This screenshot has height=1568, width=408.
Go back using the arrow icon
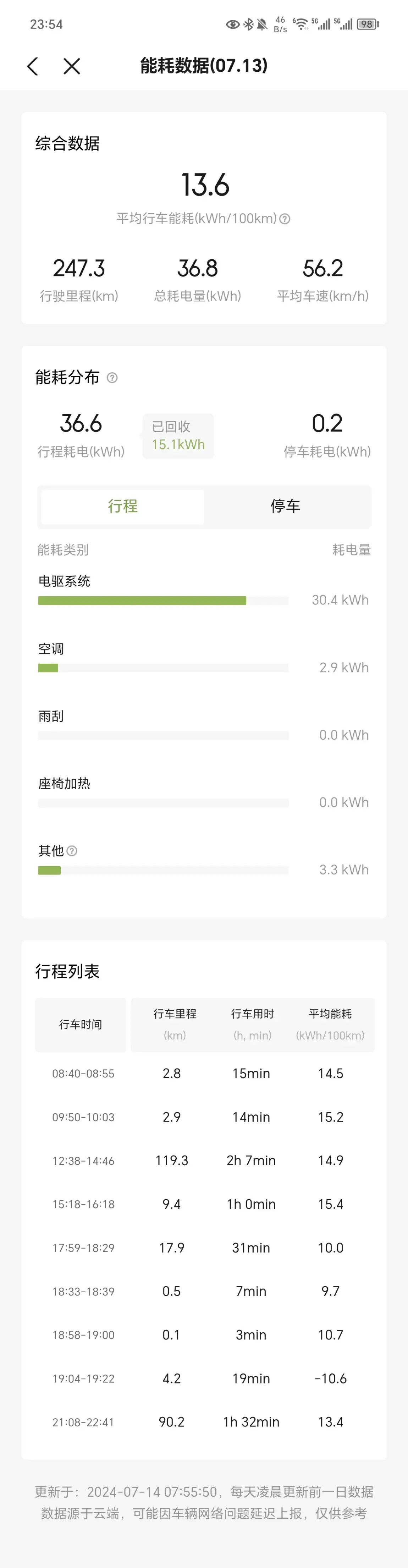(x=33, y=66)
